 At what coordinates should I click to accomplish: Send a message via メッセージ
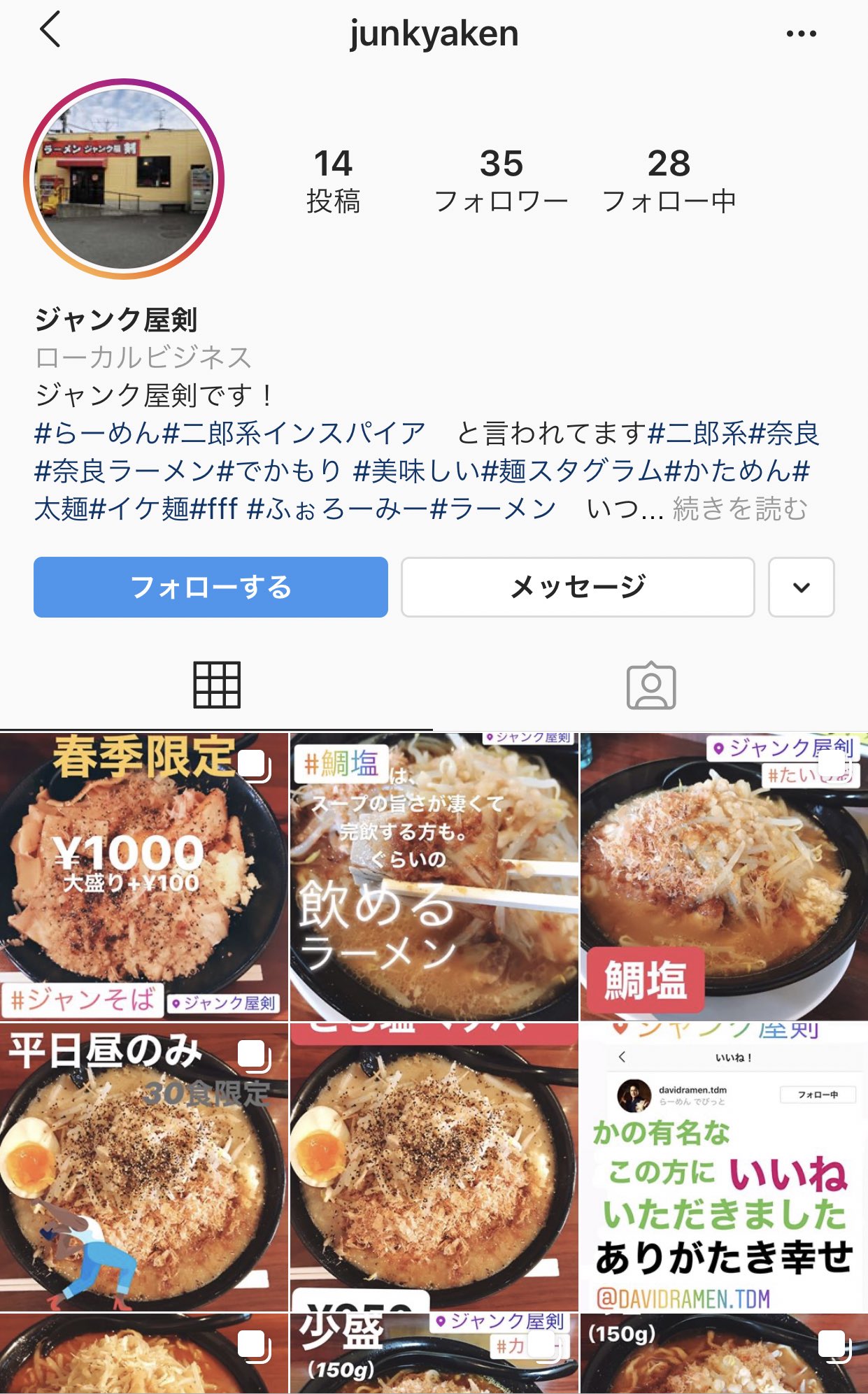pyautogui.click(x=578, y=587)
